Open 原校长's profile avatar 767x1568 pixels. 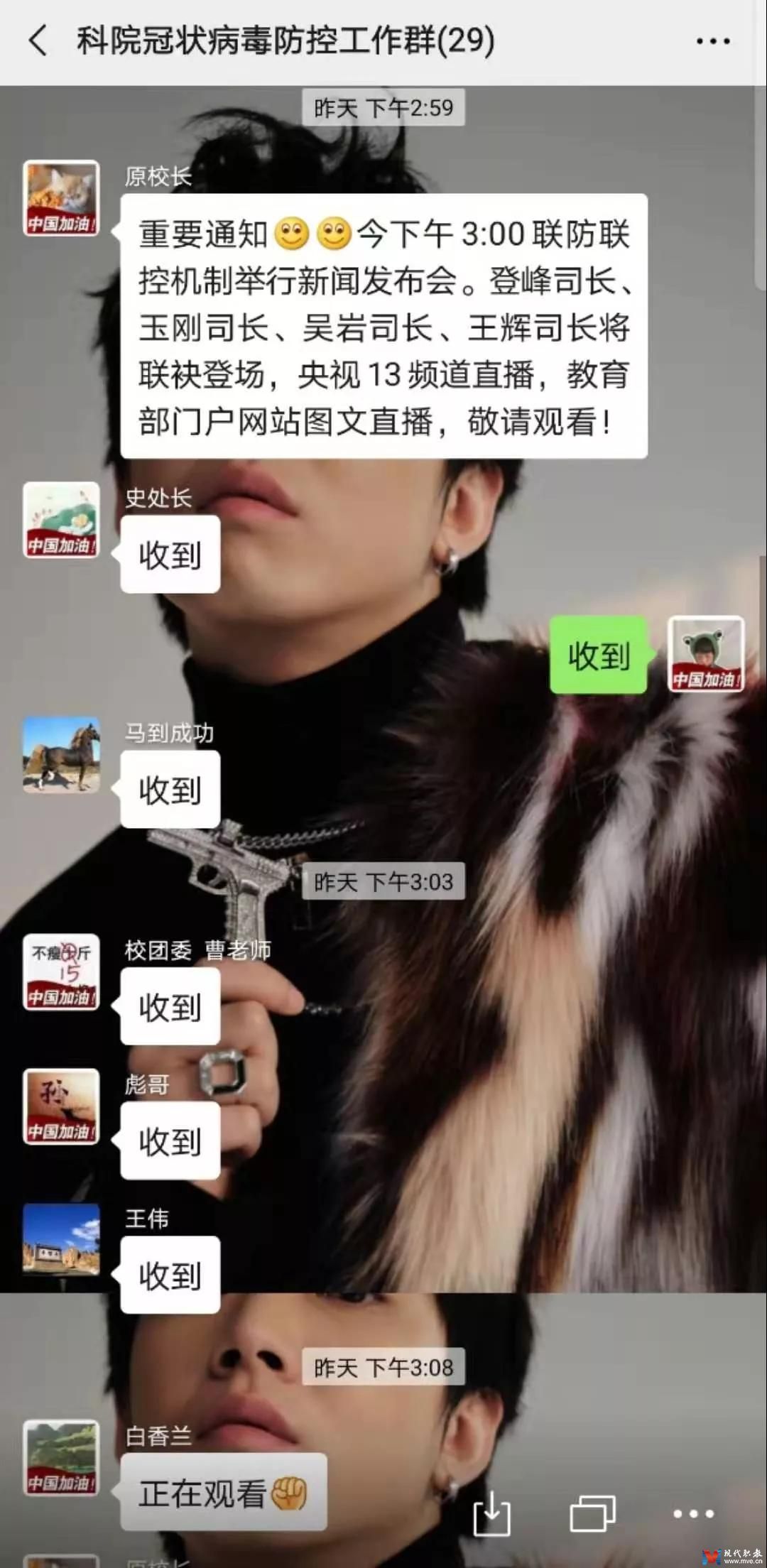[61, 198]
